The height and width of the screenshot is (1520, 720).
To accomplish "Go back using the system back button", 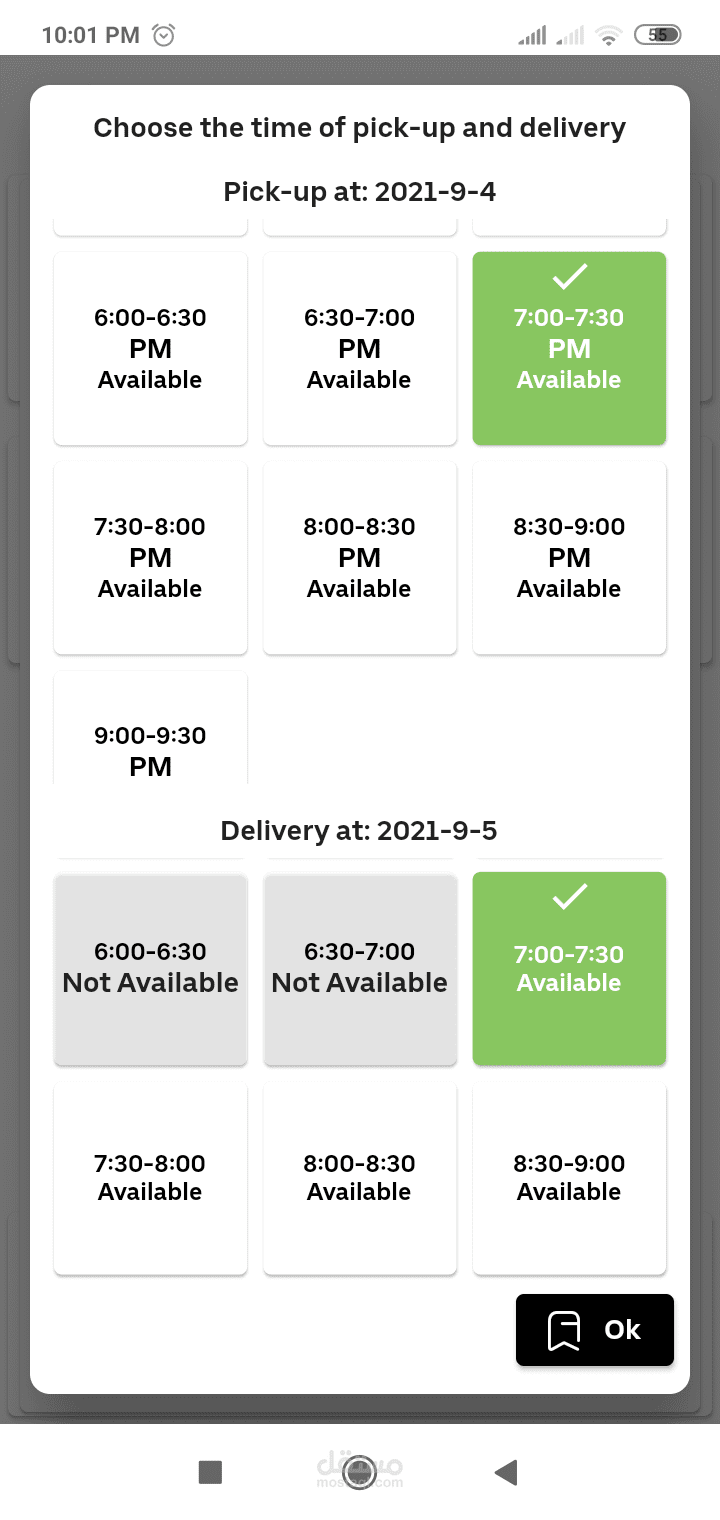I will tap(506, 1472).
